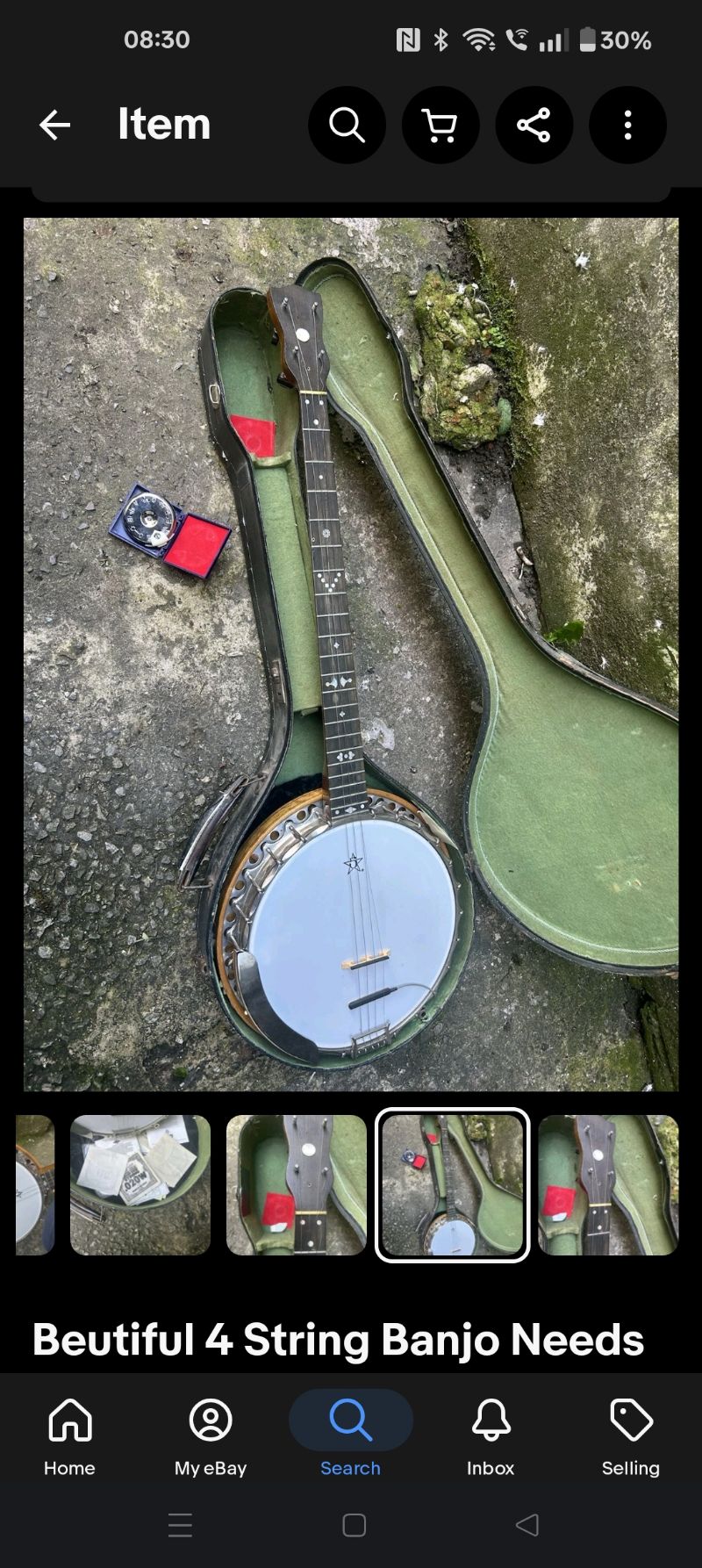The height and width of the screenshot is (1568, 702).
Task: Open the shopping cart
Action: (441, 125)
